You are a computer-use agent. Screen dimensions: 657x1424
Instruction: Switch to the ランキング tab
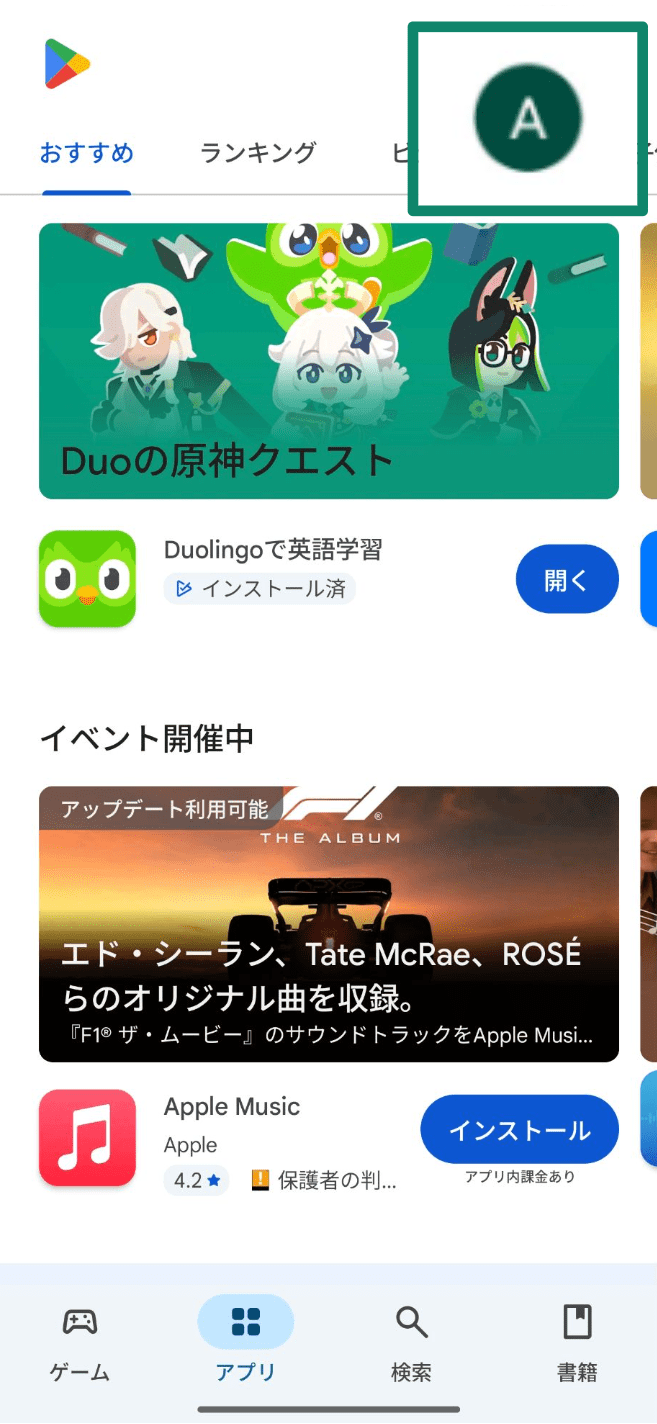258,153
